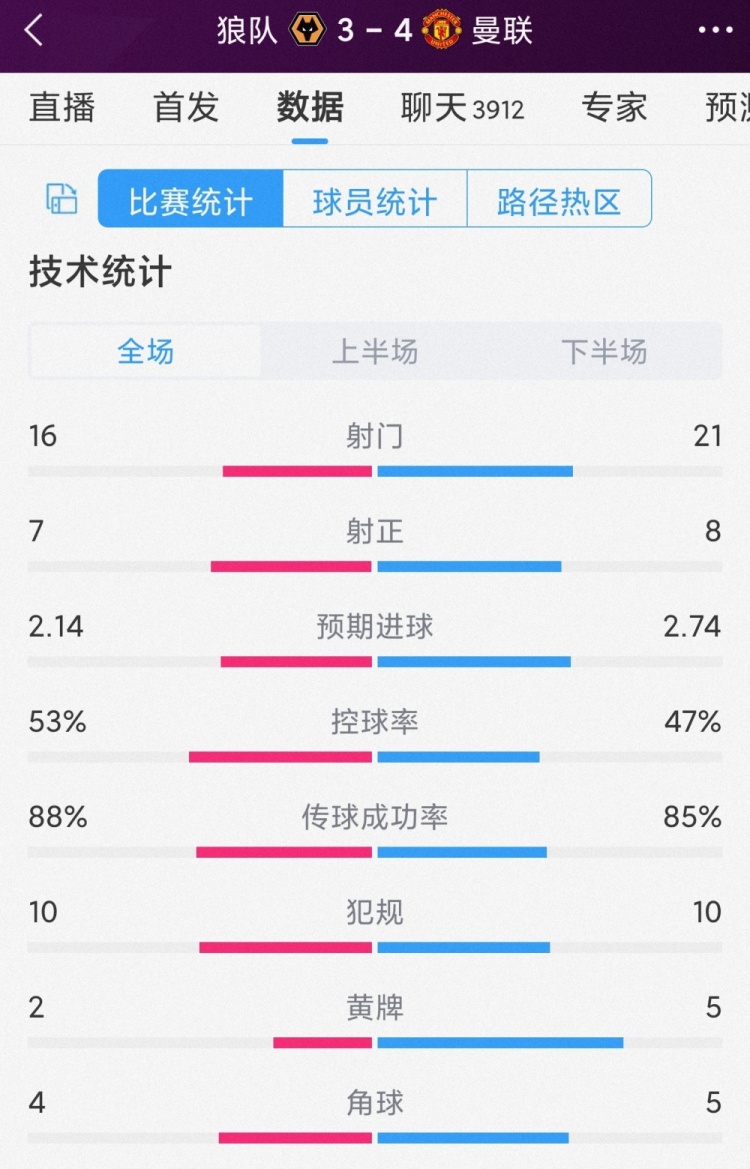The width and height of the screenshot is (750, 1169).
Task: Open the 预测 prediction section
Action: (735, 108)
